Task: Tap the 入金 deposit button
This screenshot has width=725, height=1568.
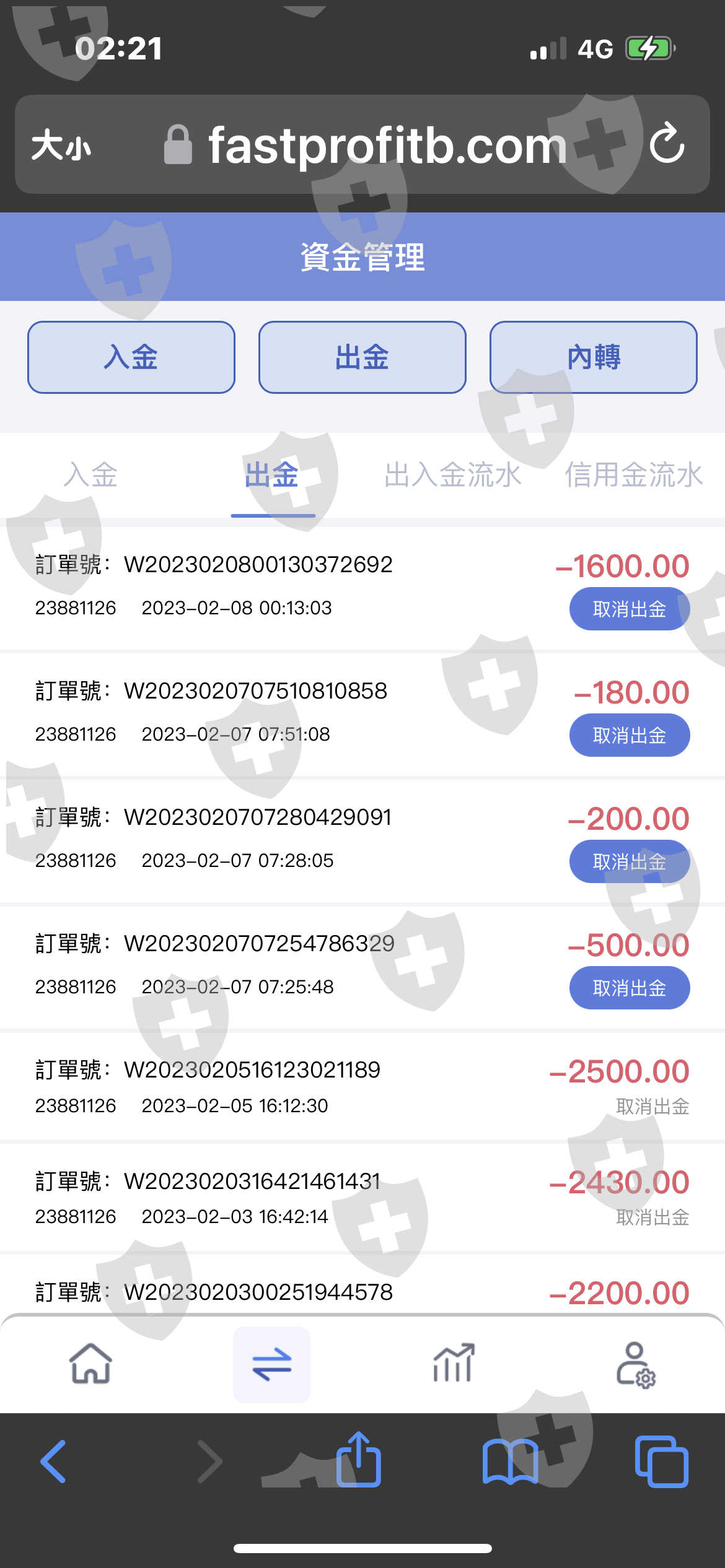Action: pos(131,357)
